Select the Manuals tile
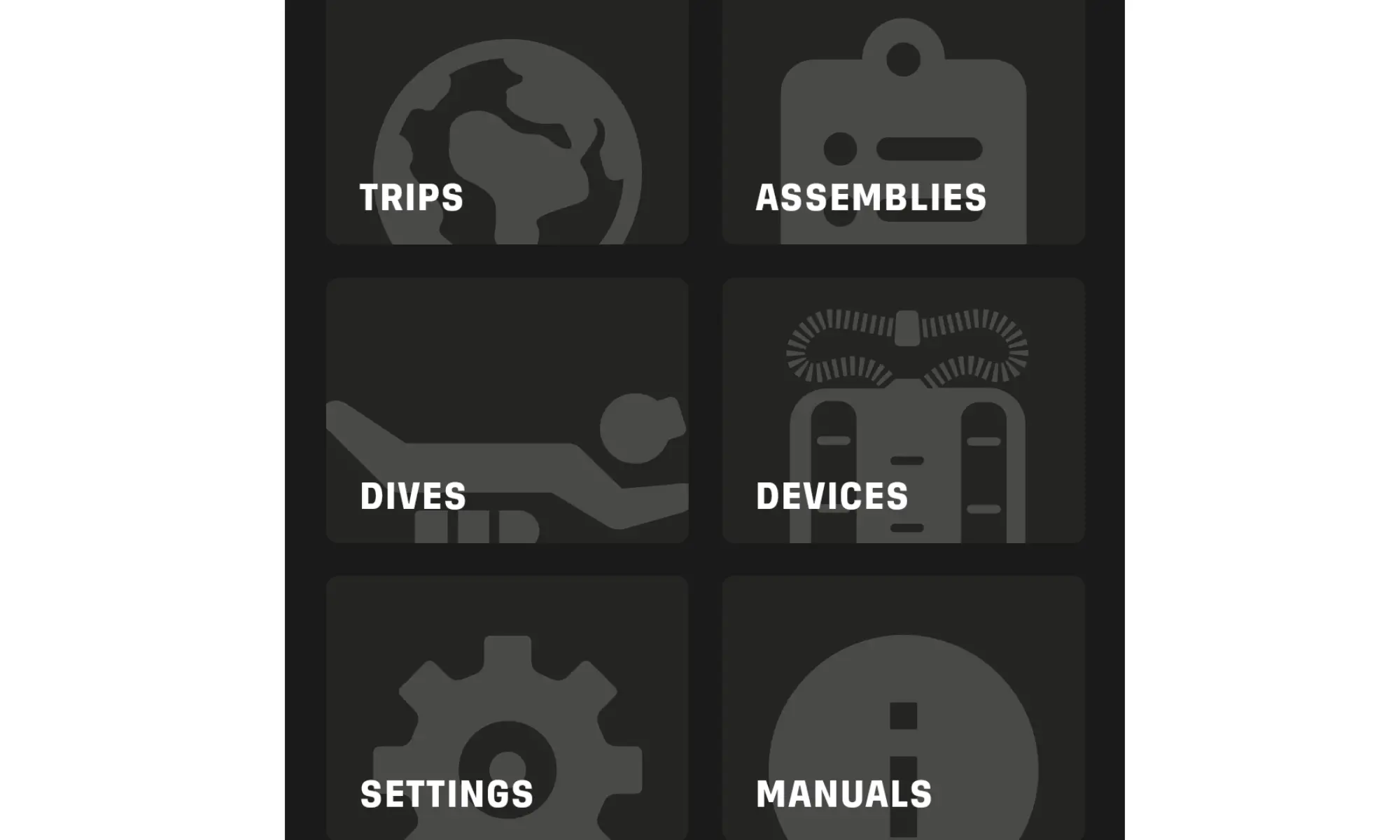 pyautogui.click(x=903, y=707)
